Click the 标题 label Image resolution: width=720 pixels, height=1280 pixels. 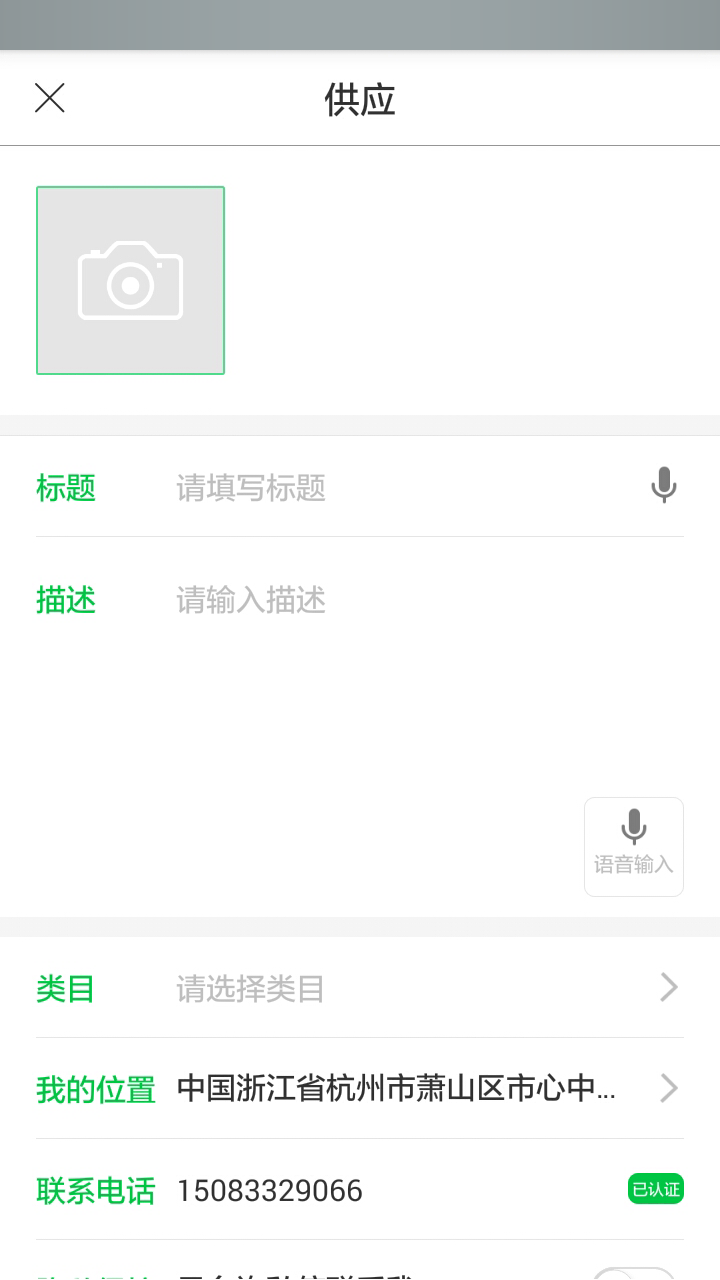coord(65,488)
